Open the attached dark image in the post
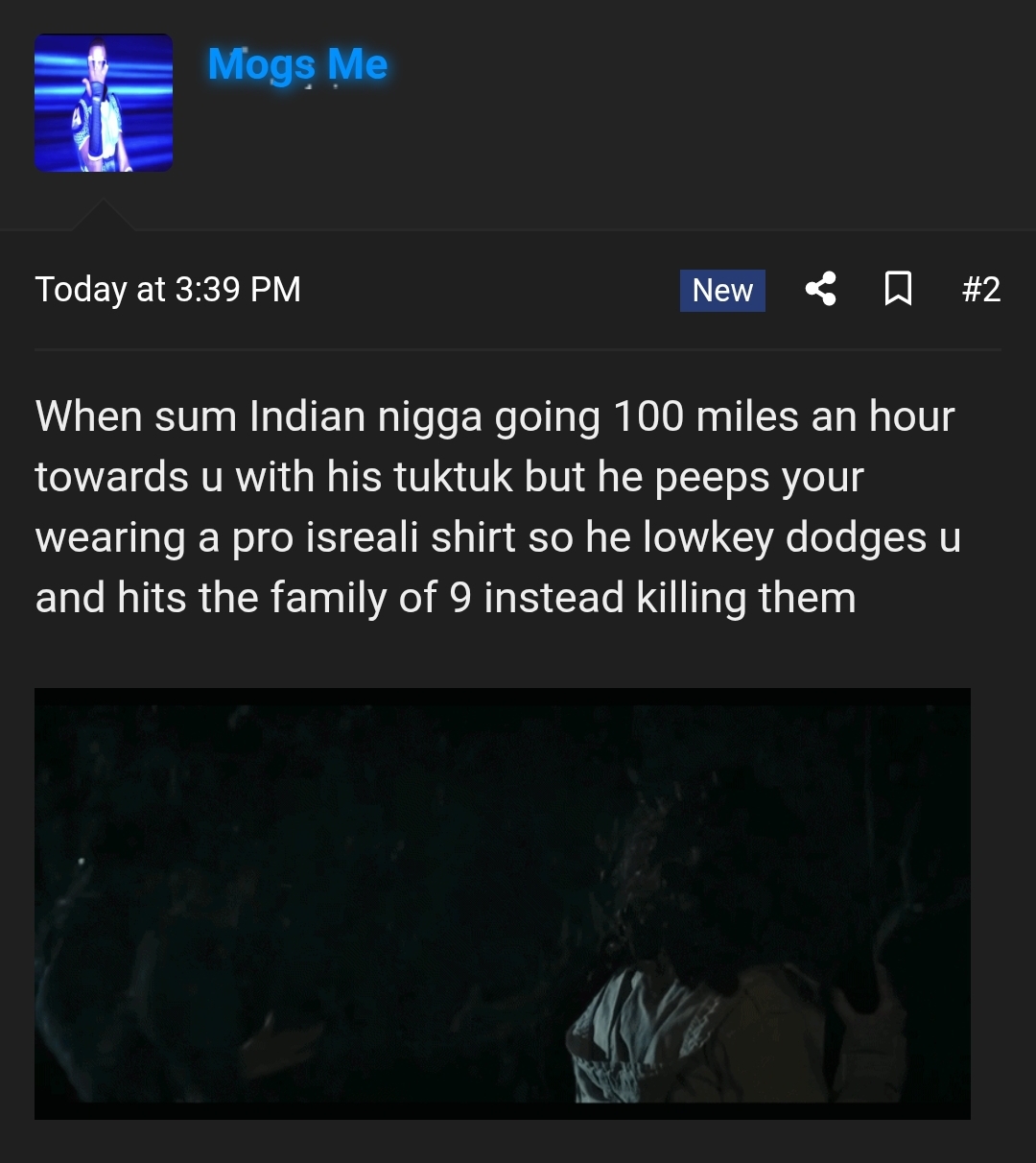 [502, 902]
